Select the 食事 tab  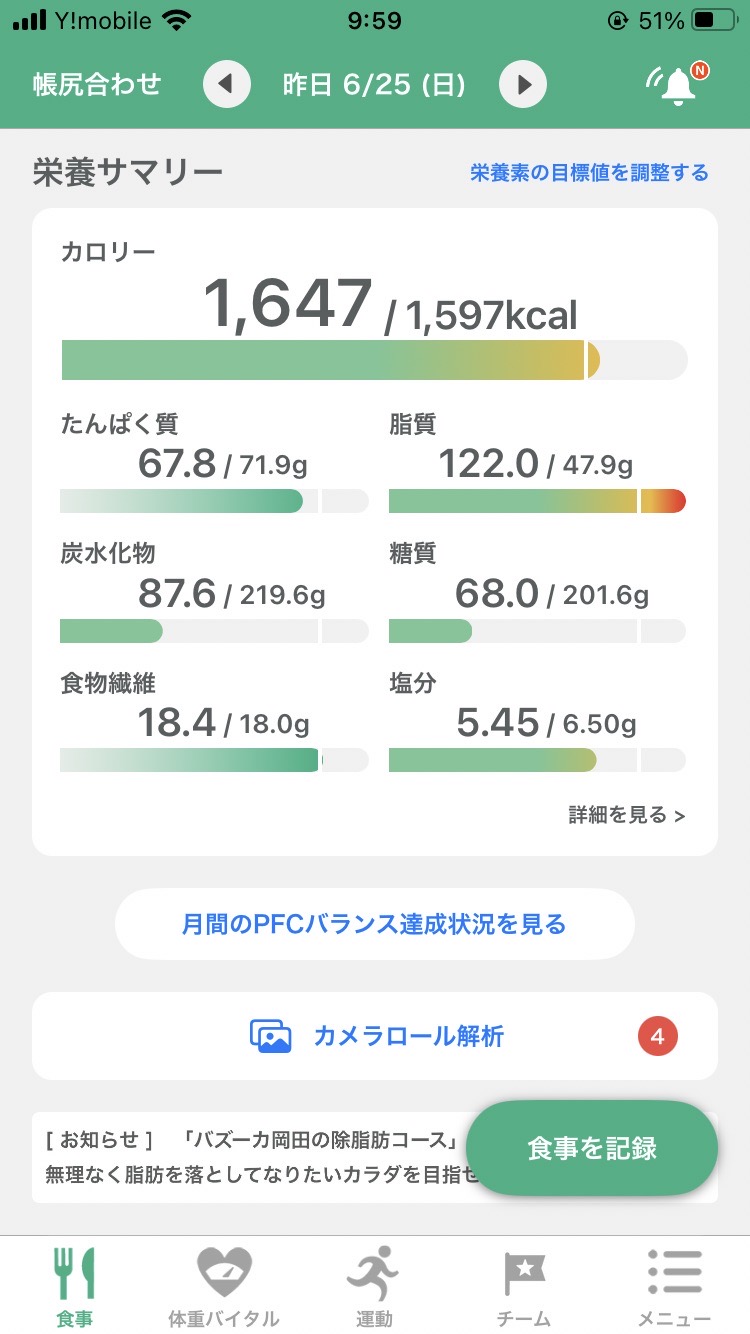point(75,1286)
